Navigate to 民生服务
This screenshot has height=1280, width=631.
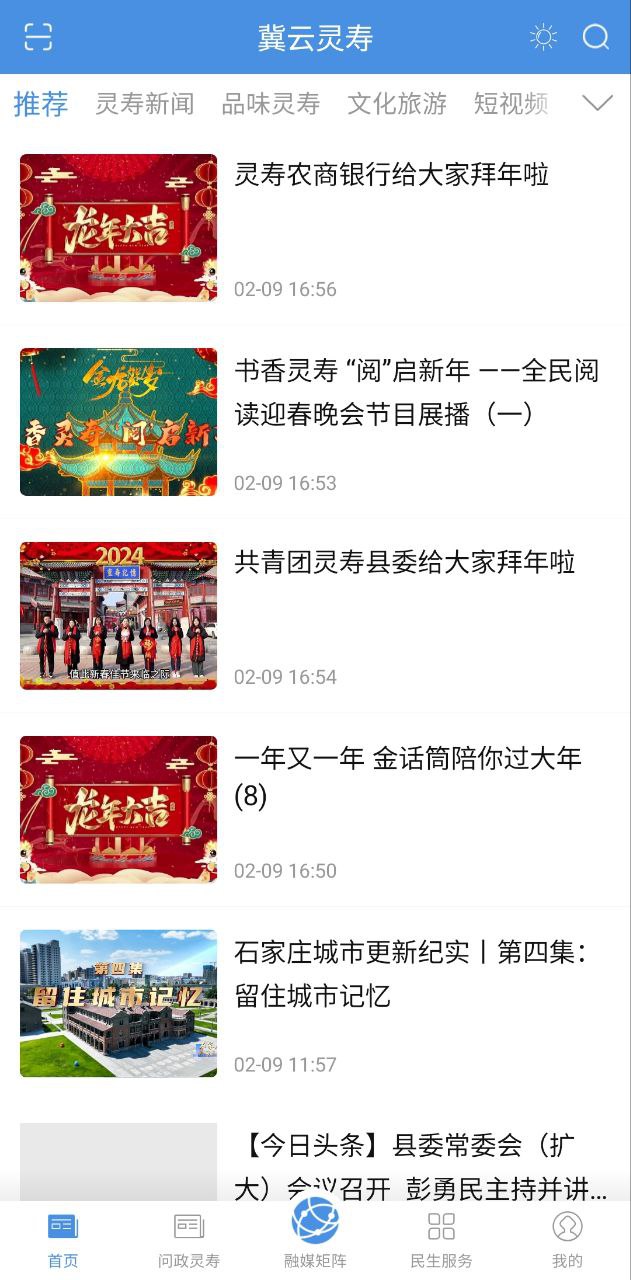point(441,1238)
